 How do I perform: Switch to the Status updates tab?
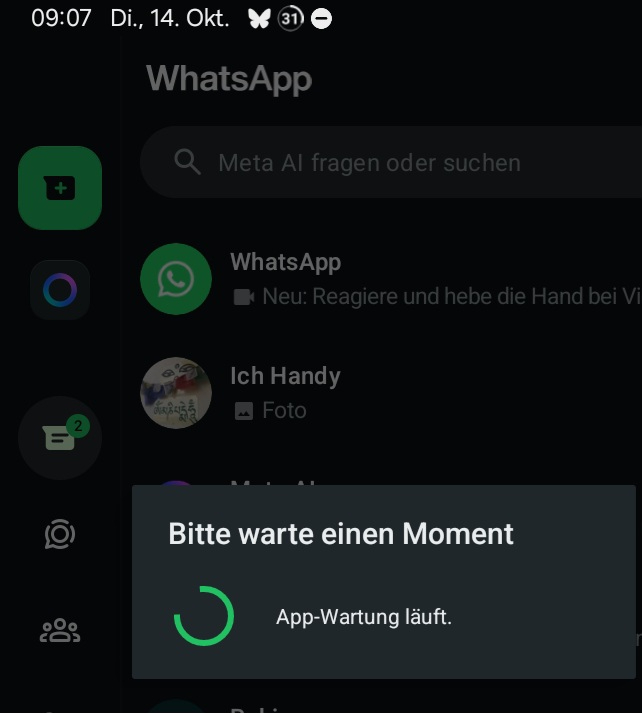(60, 535)
